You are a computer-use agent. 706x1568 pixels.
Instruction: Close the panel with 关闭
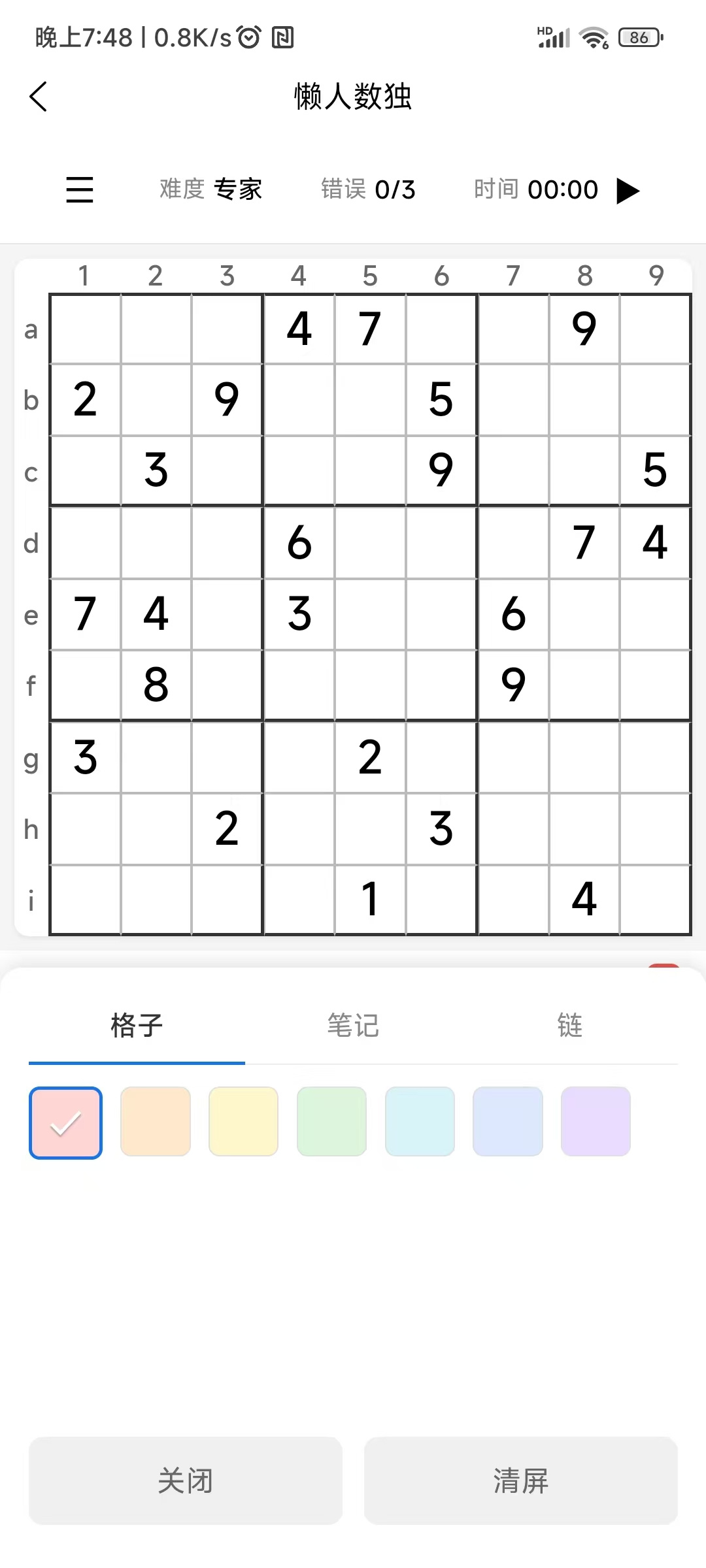[x=186, y=1480]
